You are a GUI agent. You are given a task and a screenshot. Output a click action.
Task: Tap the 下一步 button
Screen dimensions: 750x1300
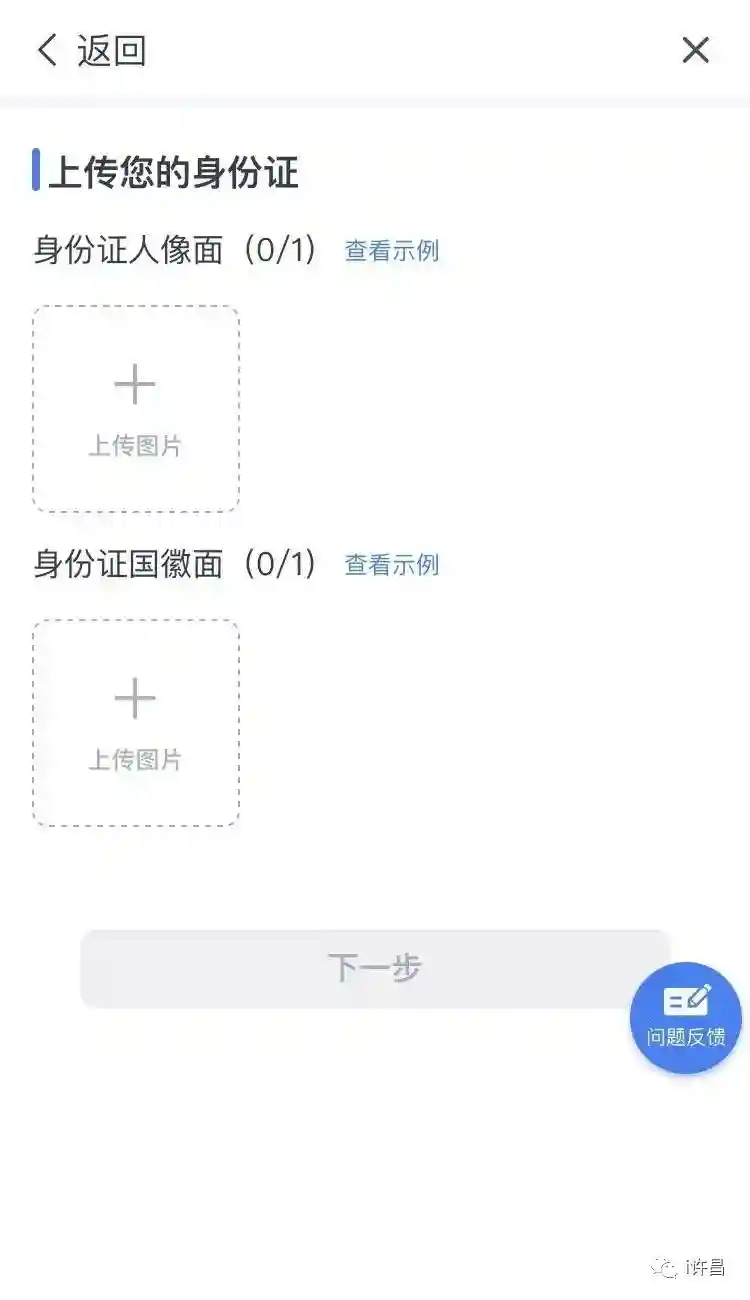click(374, 968)
